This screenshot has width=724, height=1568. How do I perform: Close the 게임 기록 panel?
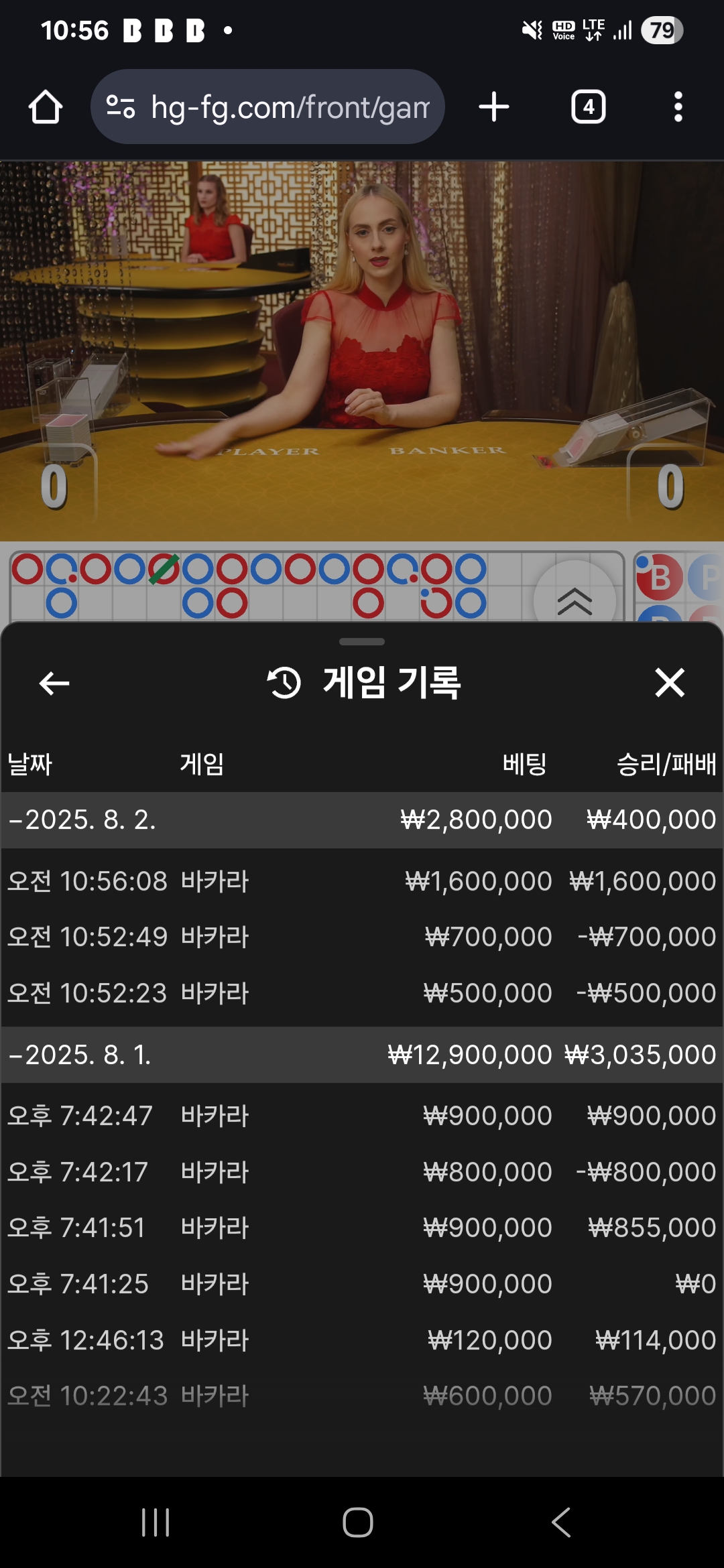pyautogui.click(x=670, y=683)
